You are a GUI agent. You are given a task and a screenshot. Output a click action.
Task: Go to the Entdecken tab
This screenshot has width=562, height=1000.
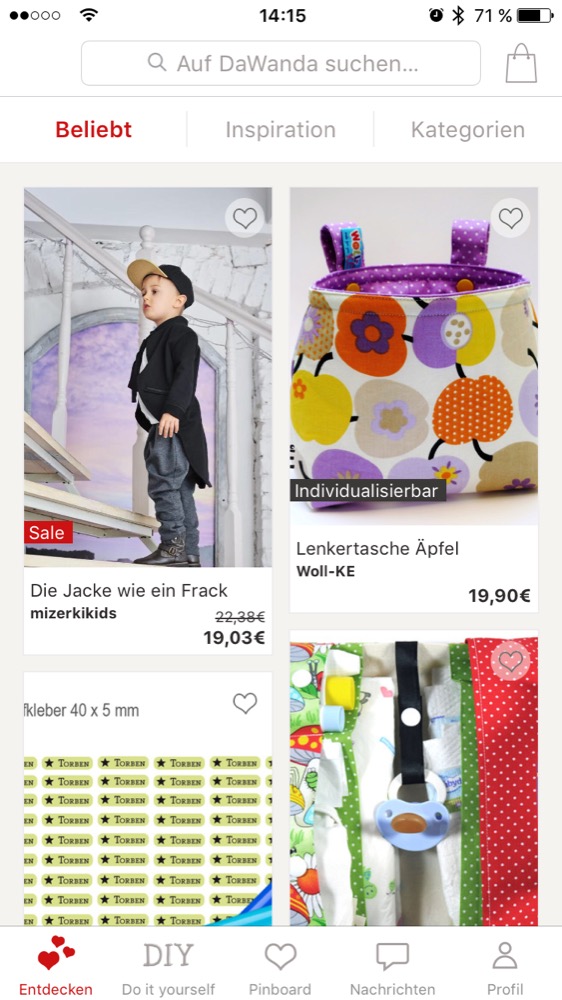[55, 966]
